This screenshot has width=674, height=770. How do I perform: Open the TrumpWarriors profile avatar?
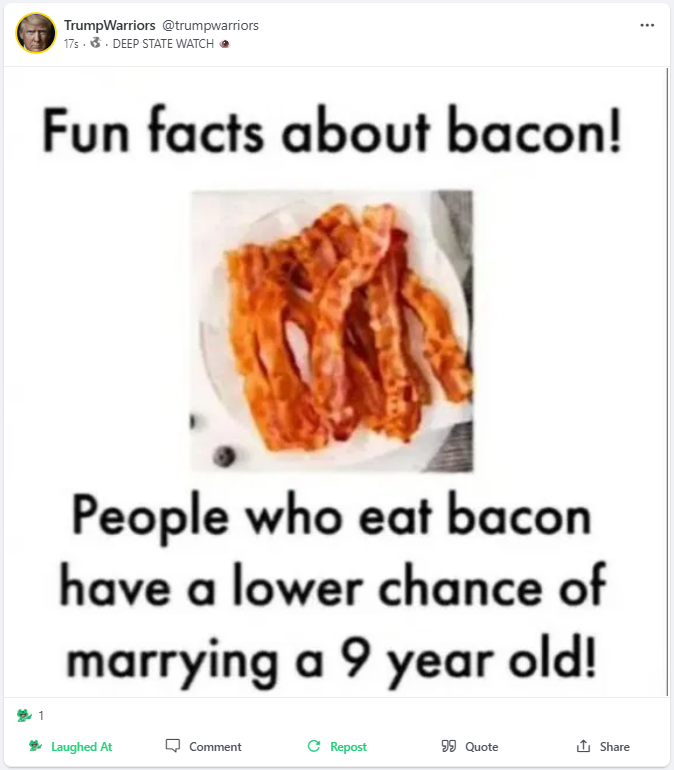pyautogui.click(x=35, y=33)
